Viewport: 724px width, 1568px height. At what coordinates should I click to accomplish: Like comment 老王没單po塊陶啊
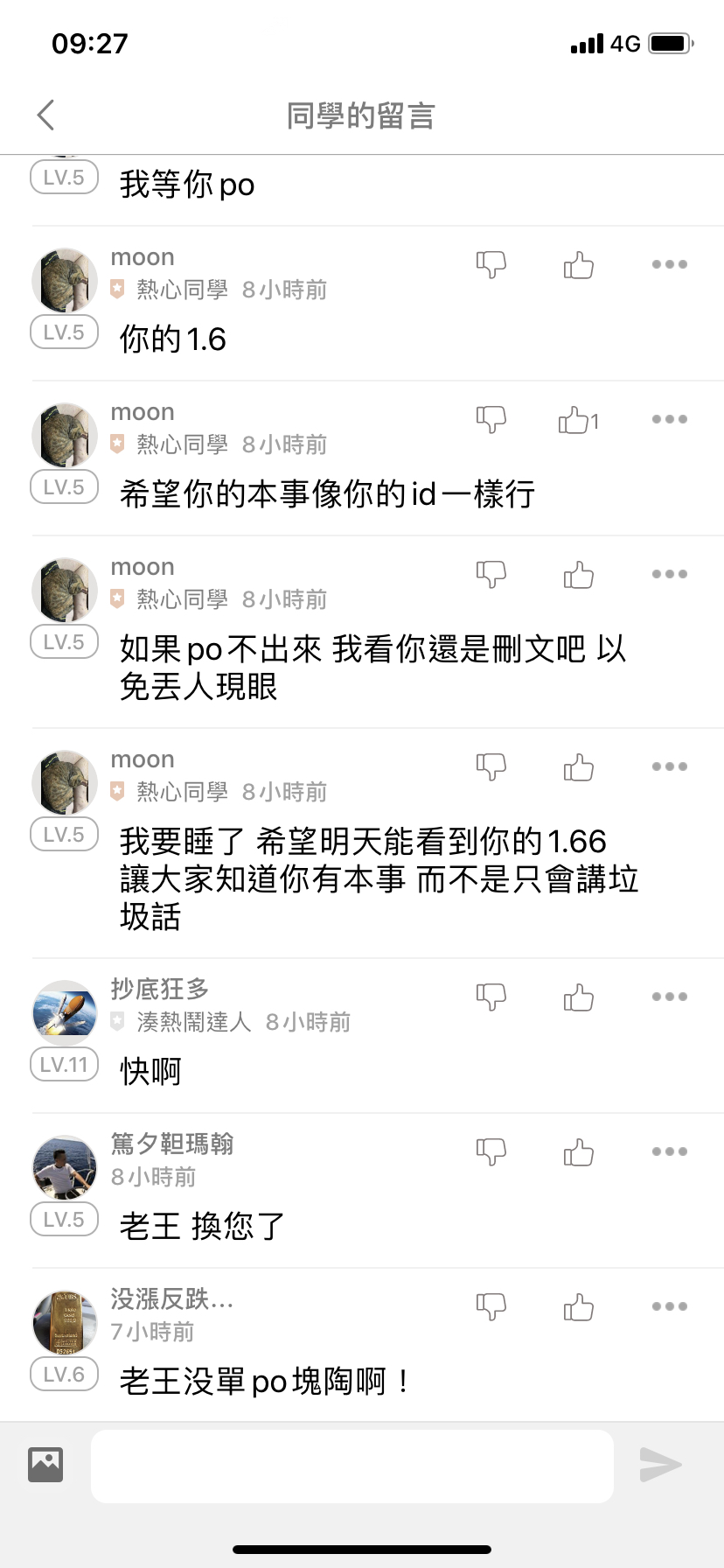(x=578, y=1307)
